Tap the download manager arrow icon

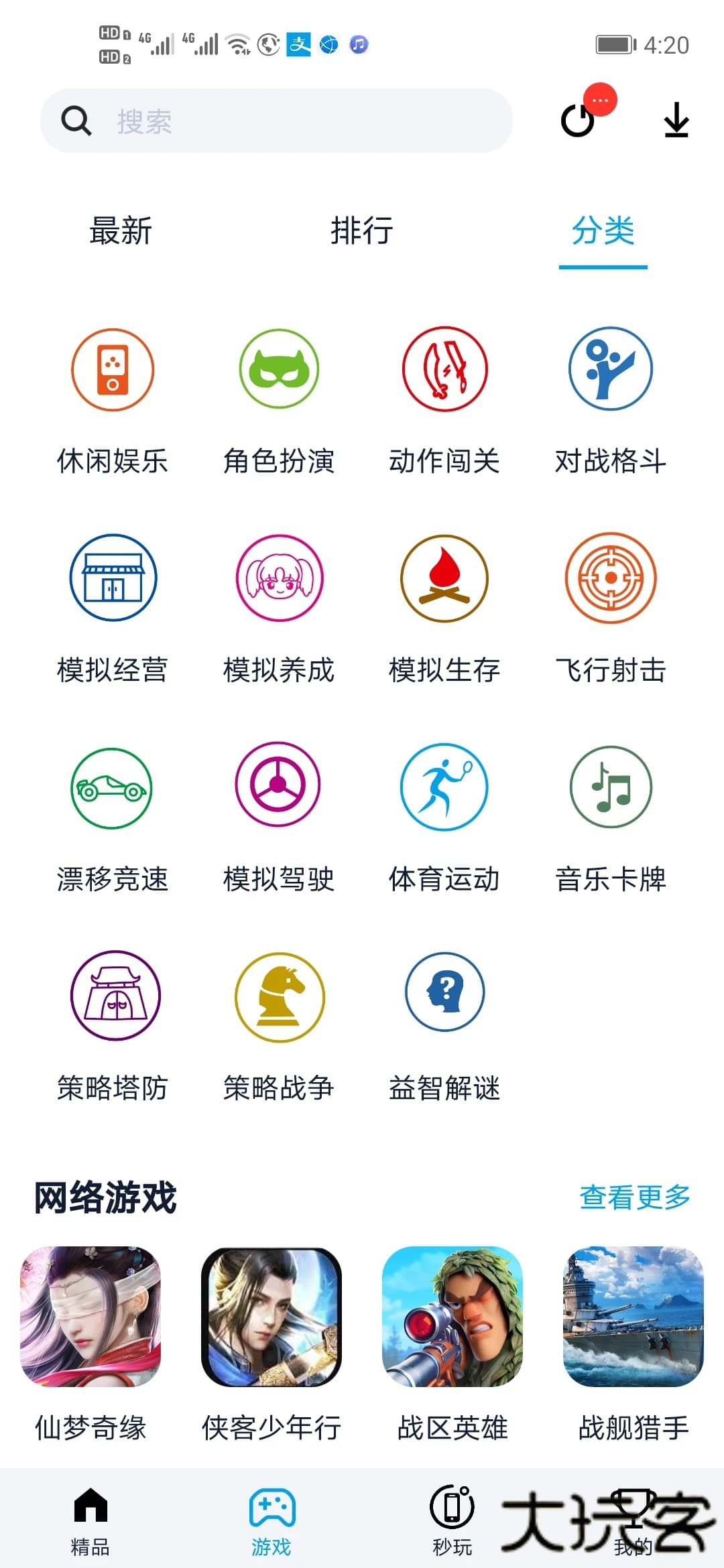676,121
